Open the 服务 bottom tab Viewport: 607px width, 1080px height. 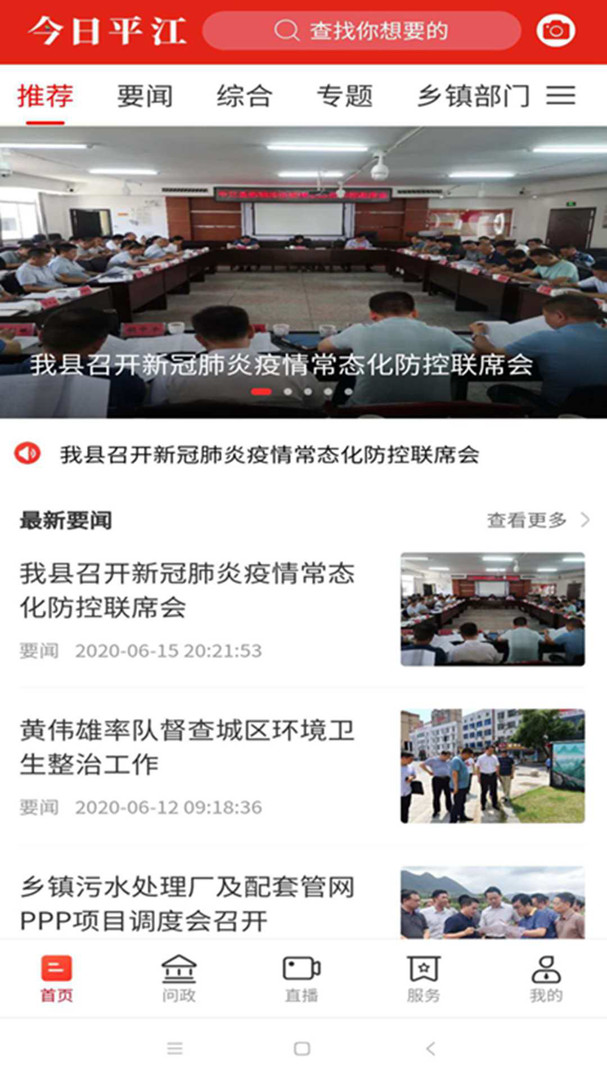423,978
